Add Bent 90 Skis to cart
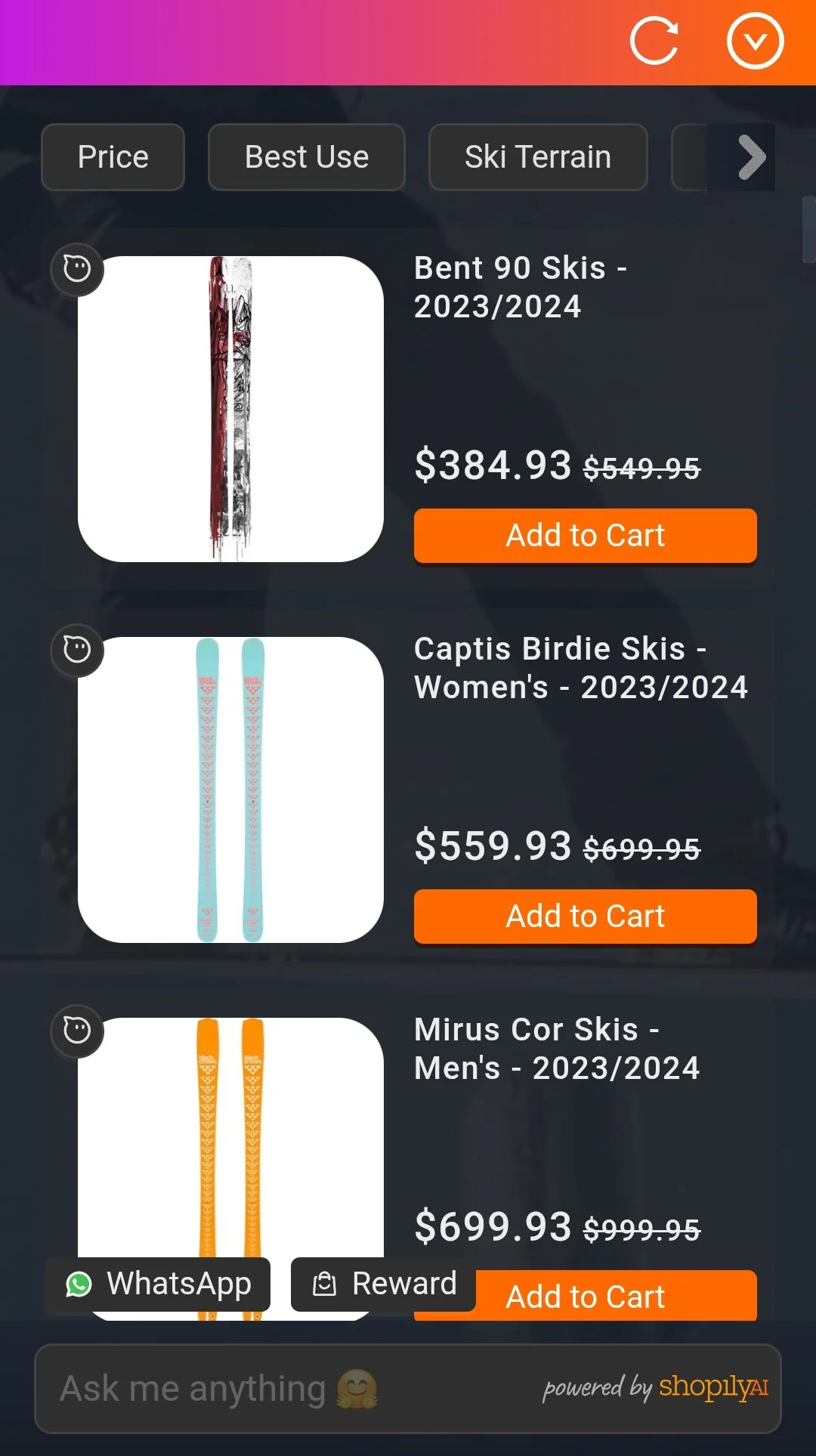 tap(584, 536)
